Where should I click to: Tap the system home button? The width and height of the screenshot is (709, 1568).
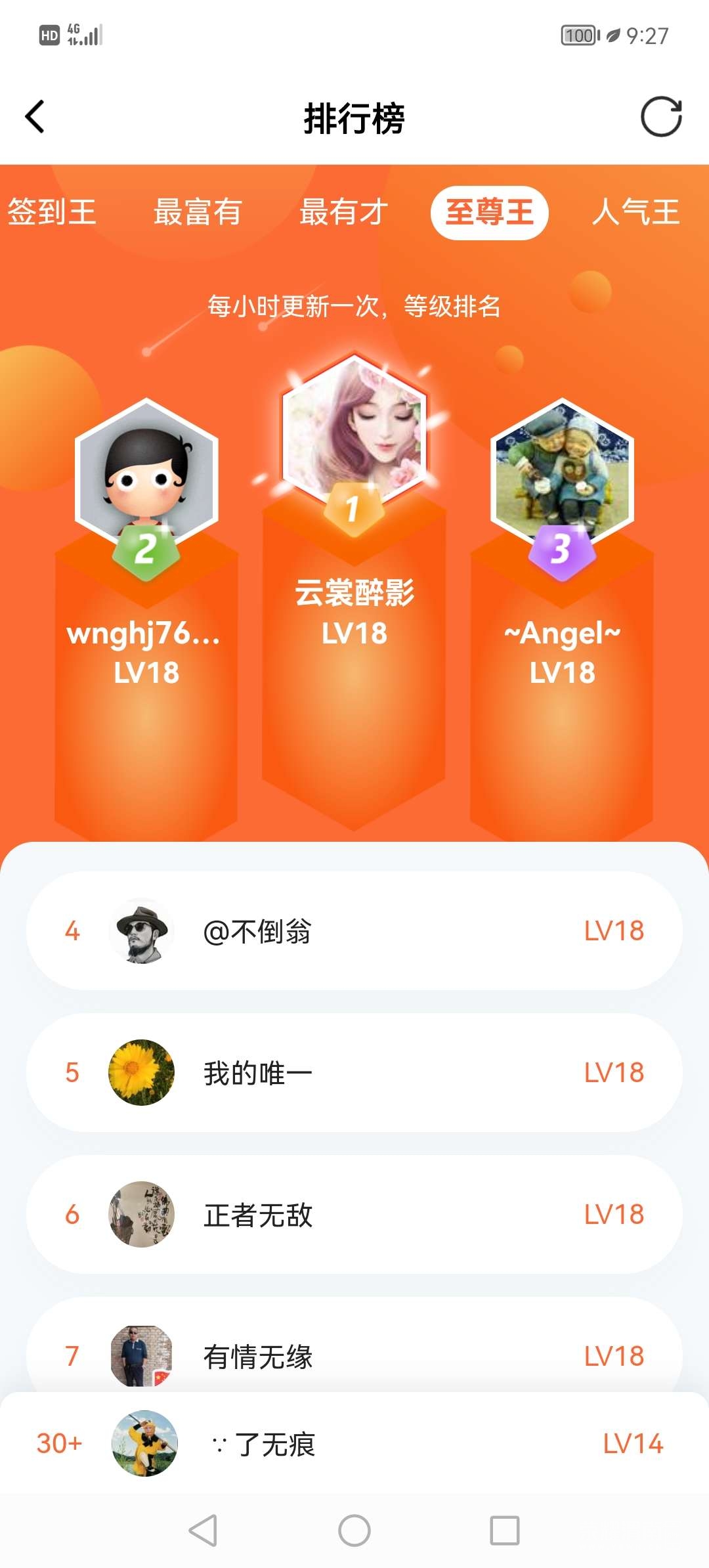tap(354, 1531)
